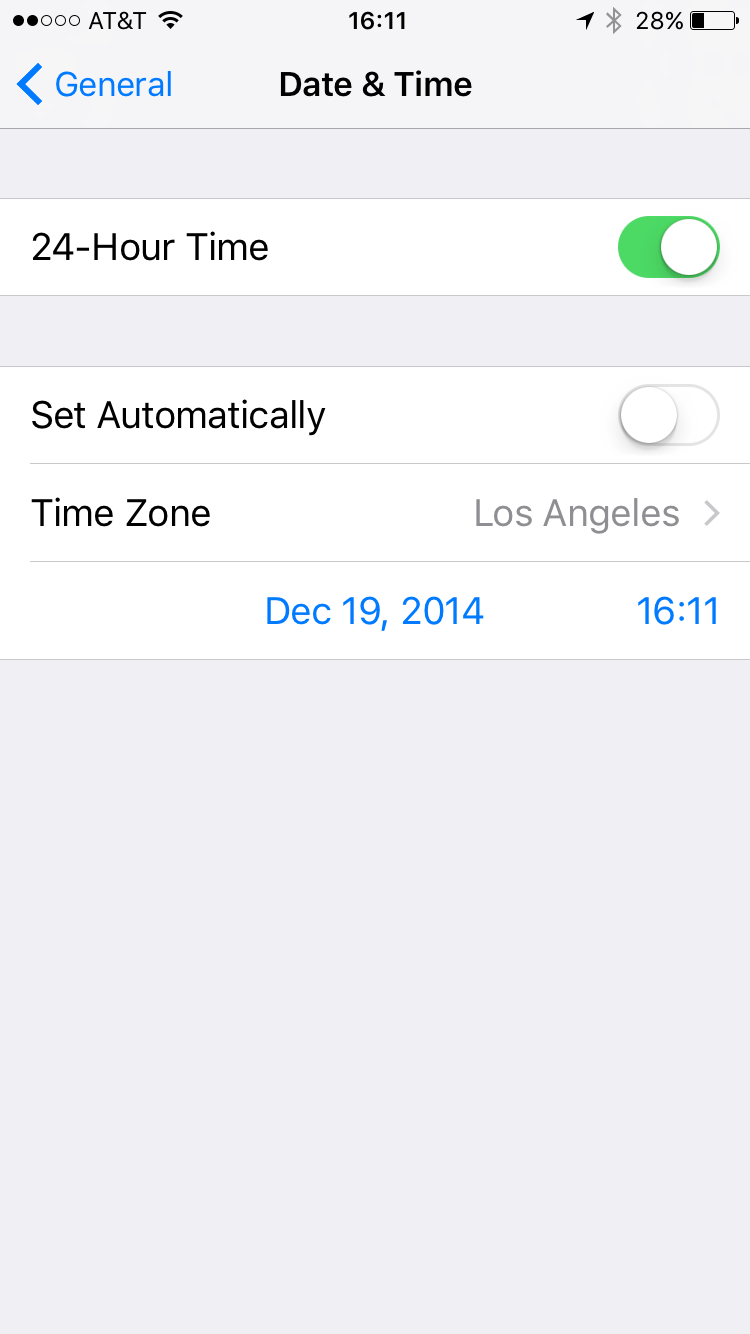This screenshot has width=750, height=1334.
Task: Tap the date Dec 19, 2014
Action: click(374, 611)
